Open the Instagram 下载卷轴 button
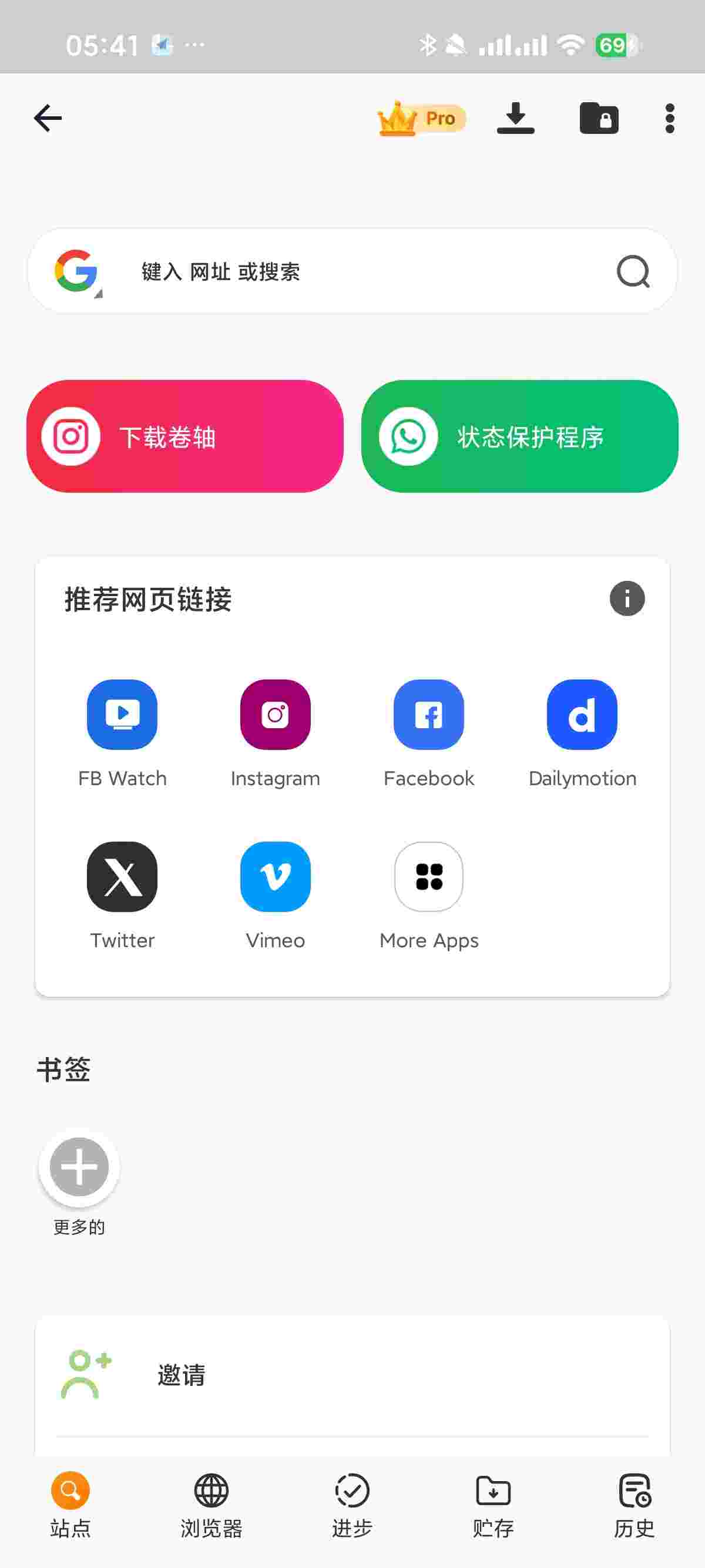705x1568 pixels. click(x=185, y=436)
